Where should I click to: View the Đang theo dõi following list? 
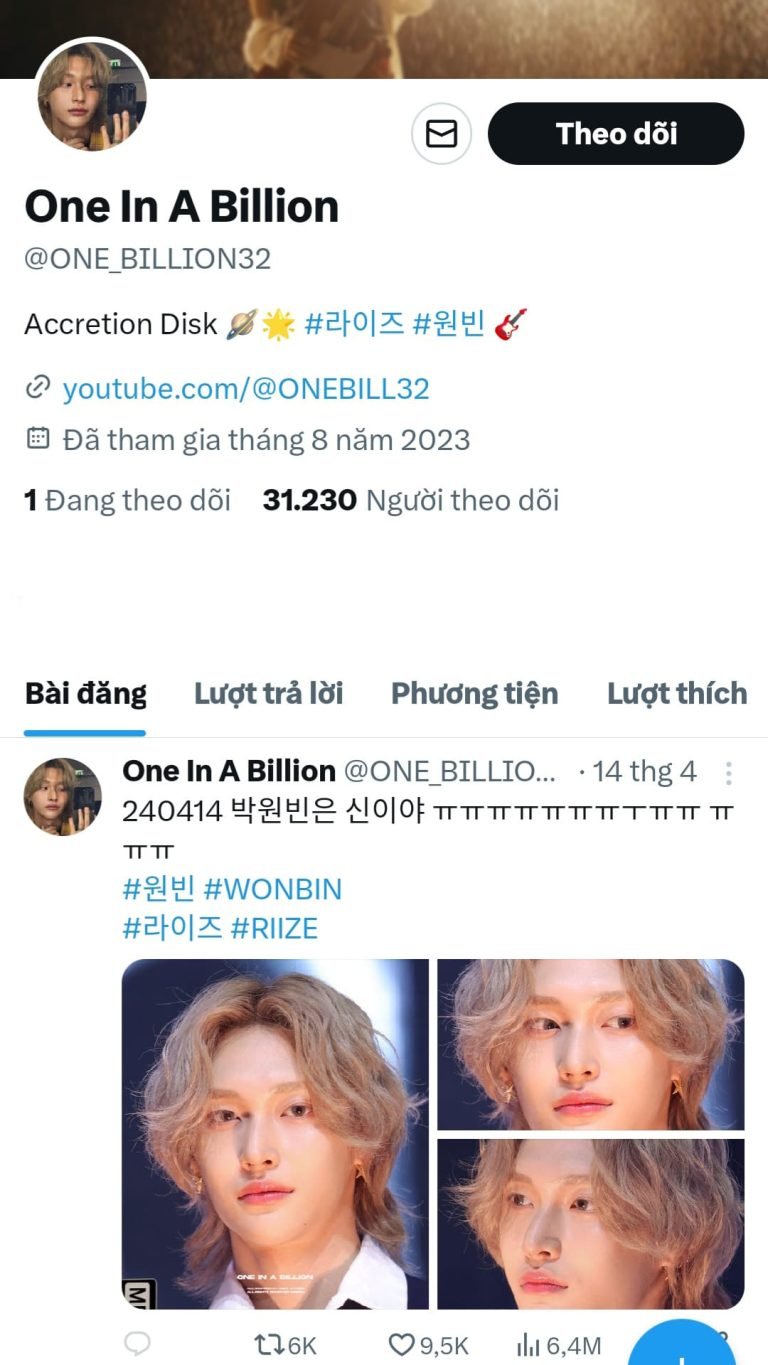pyautogui.click(x=127, y=500)
